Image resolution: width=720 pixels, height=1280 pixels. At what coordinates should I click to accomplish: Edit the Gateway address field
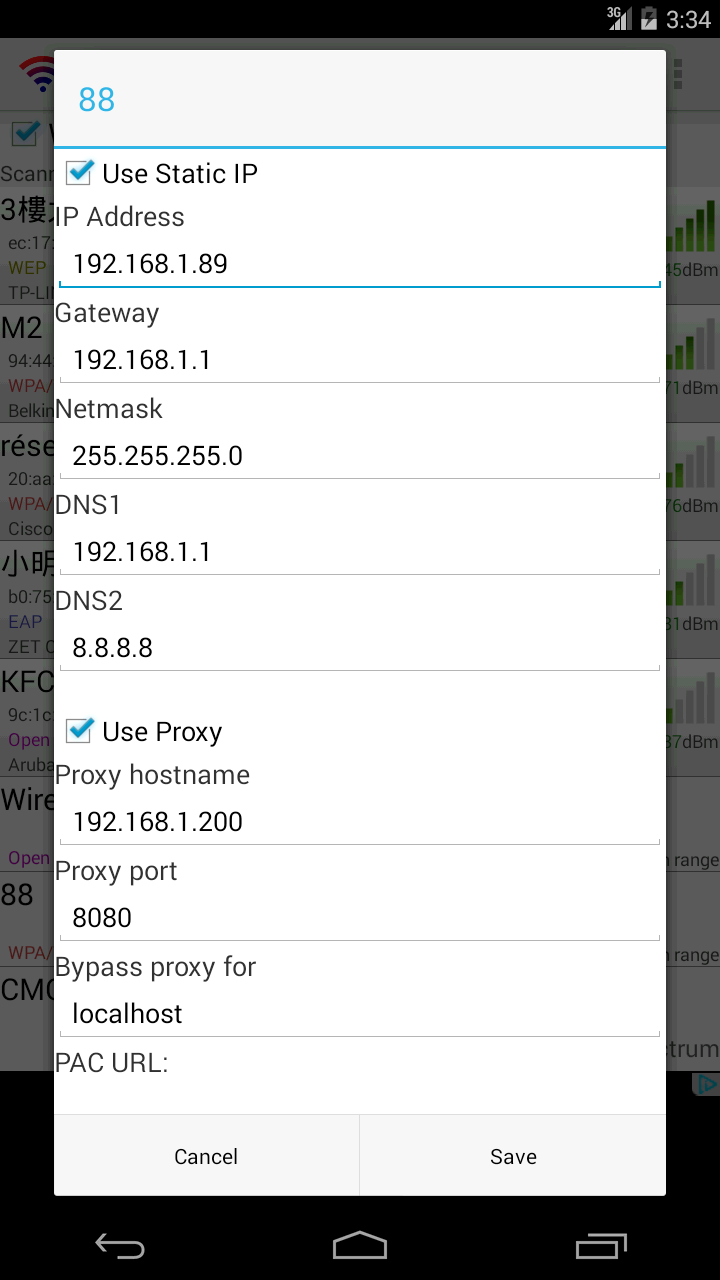[x=360, y=359]
